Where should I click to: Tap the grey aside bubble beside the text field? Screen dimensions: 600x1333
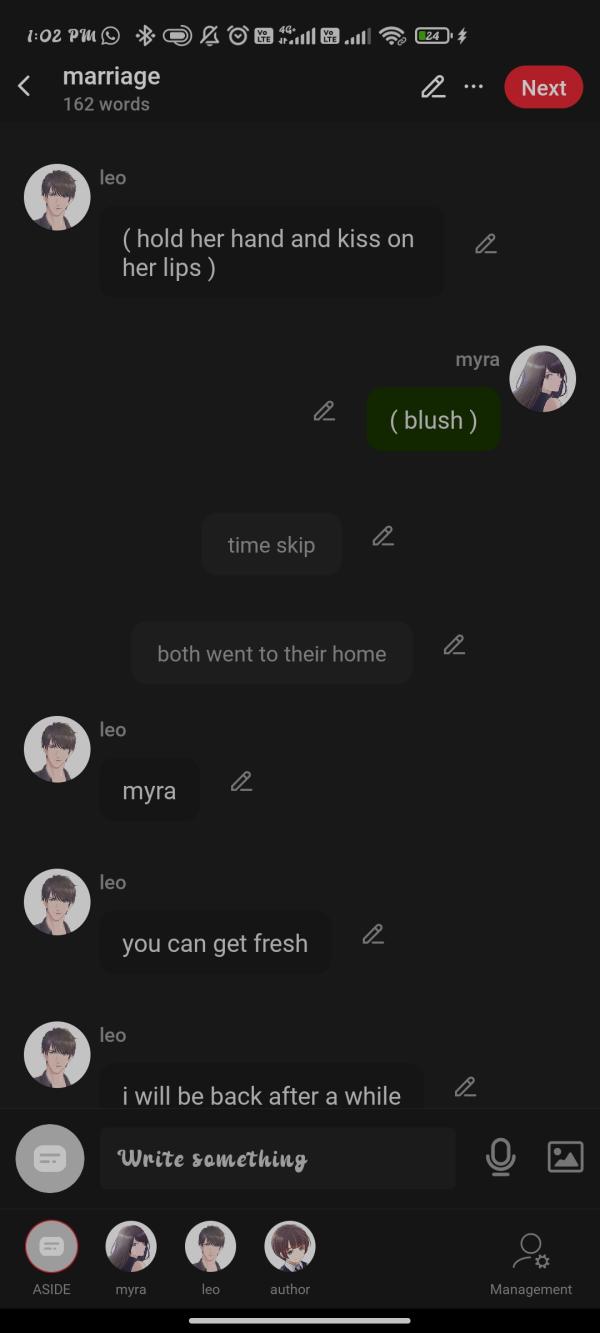click(50, 1159)
